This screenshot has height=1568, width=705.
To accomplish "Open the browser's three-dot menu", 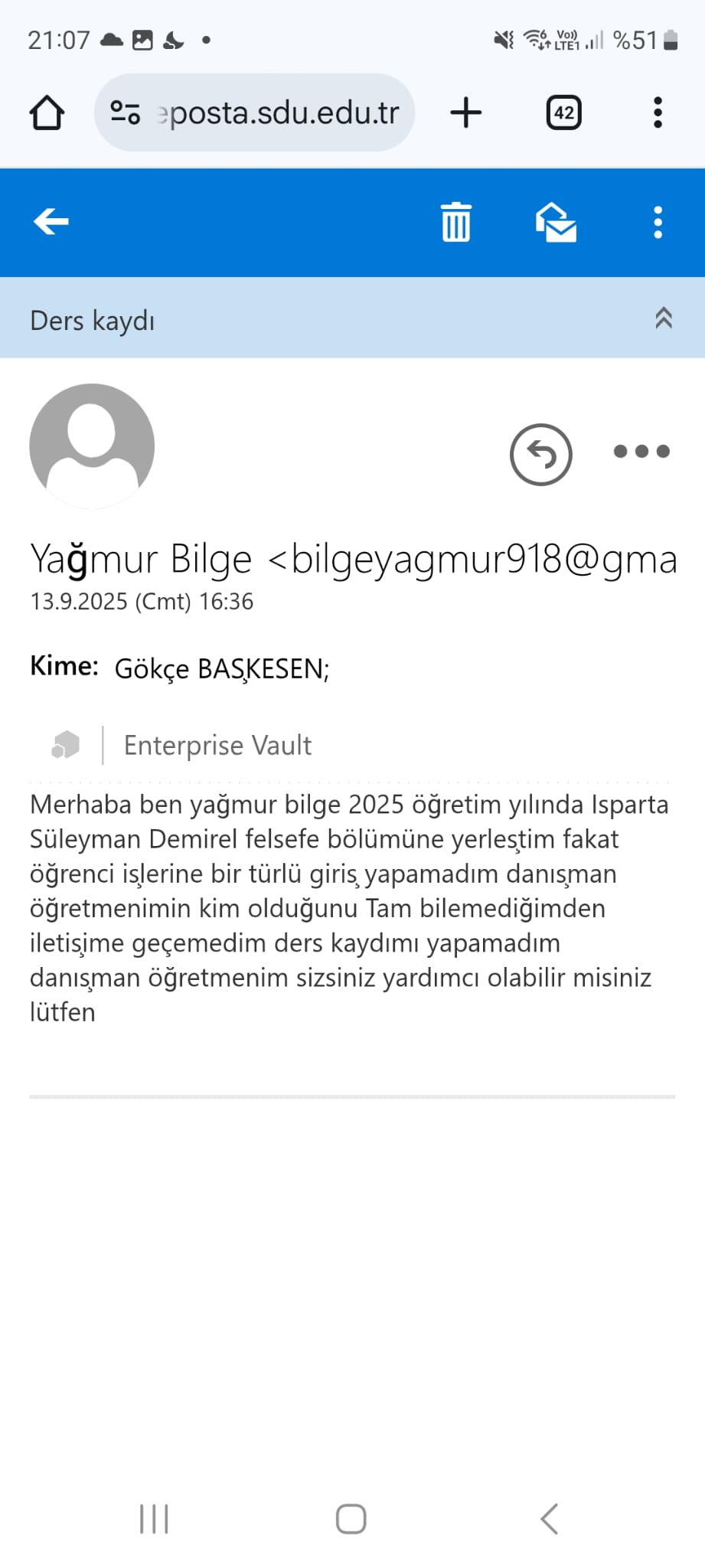I will point(658,113).
